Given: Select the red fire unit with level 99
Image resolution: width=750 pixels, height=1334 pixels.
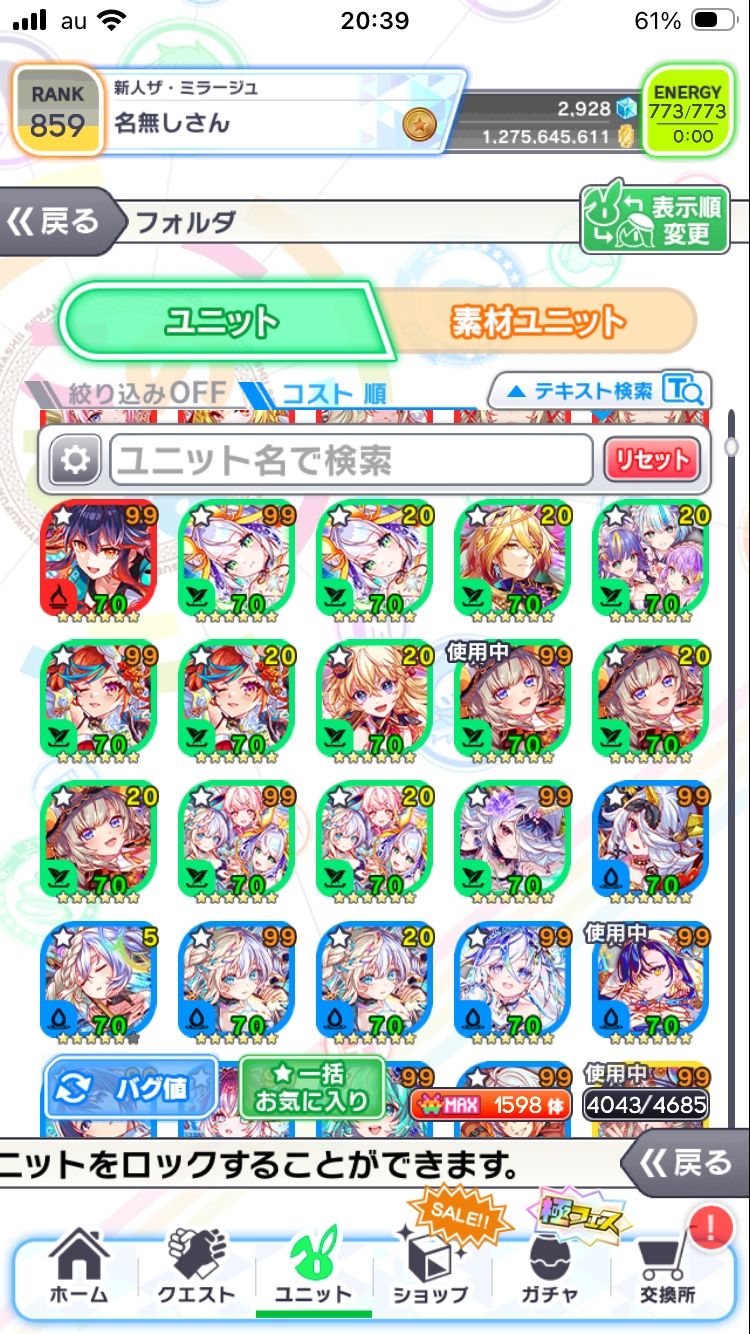Looking at the screenshot, I should click(x=99, y=562).
